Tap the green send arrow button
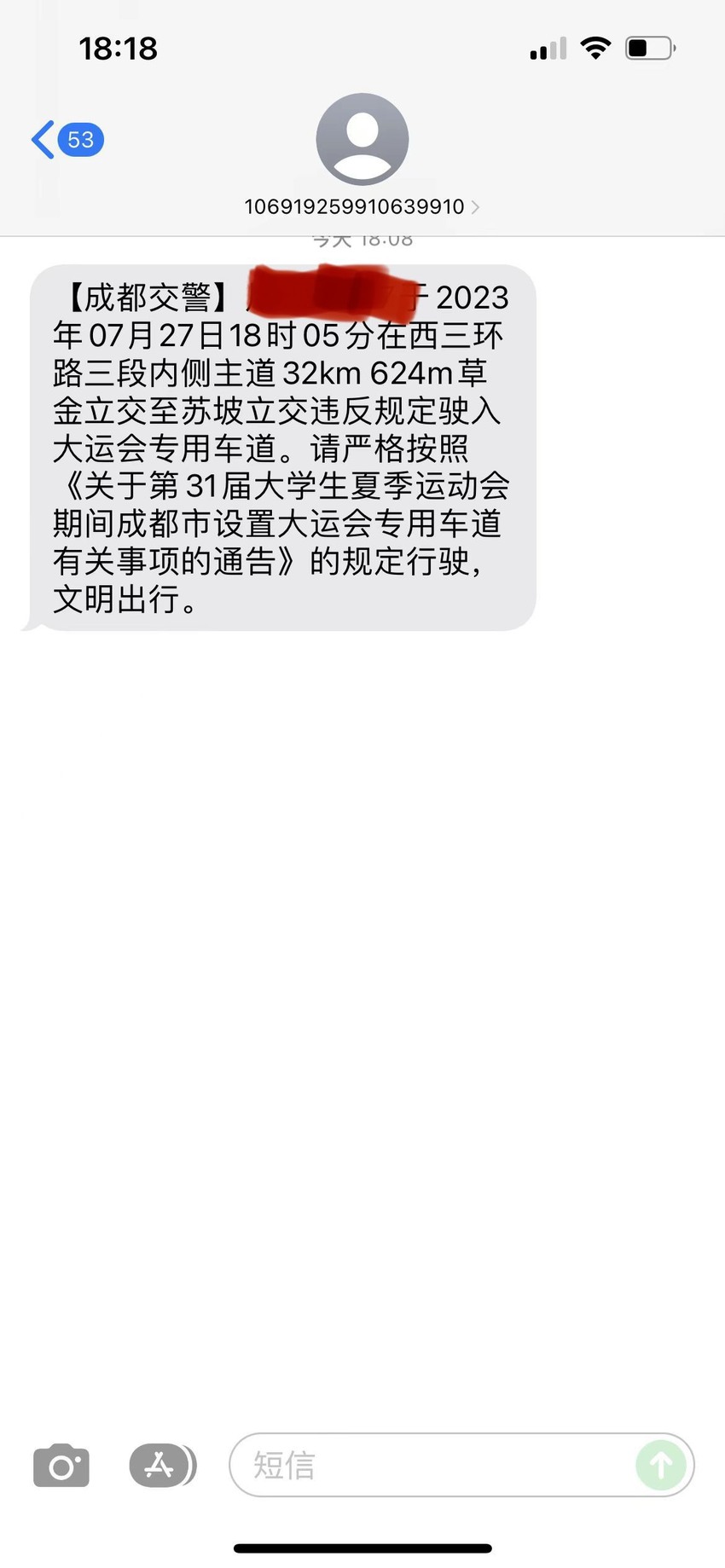The height and width of the screenshot is (1568, 725). tap(661, 1466)
